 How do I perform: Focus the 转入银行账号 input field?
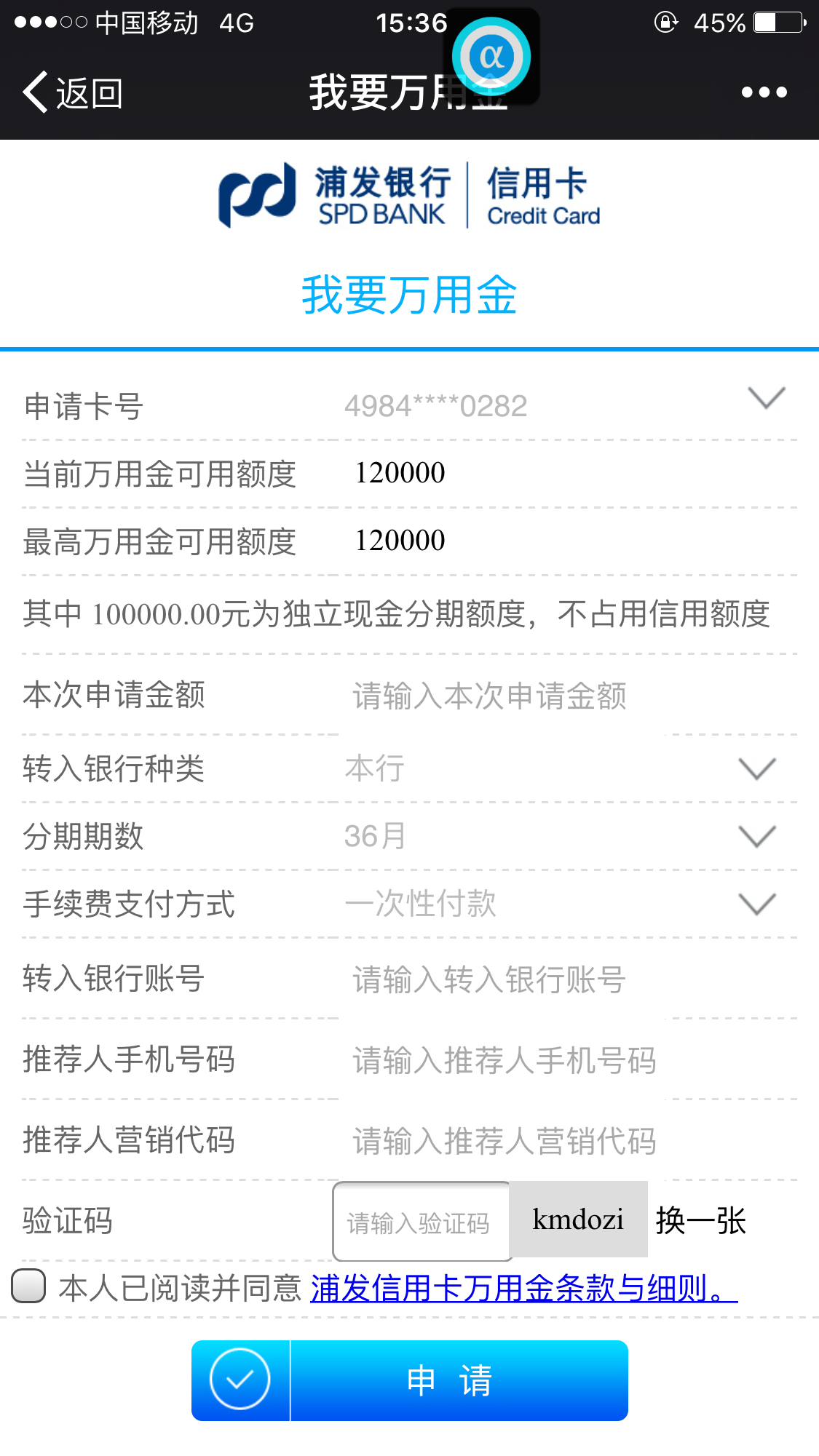(x=502, y=979)
